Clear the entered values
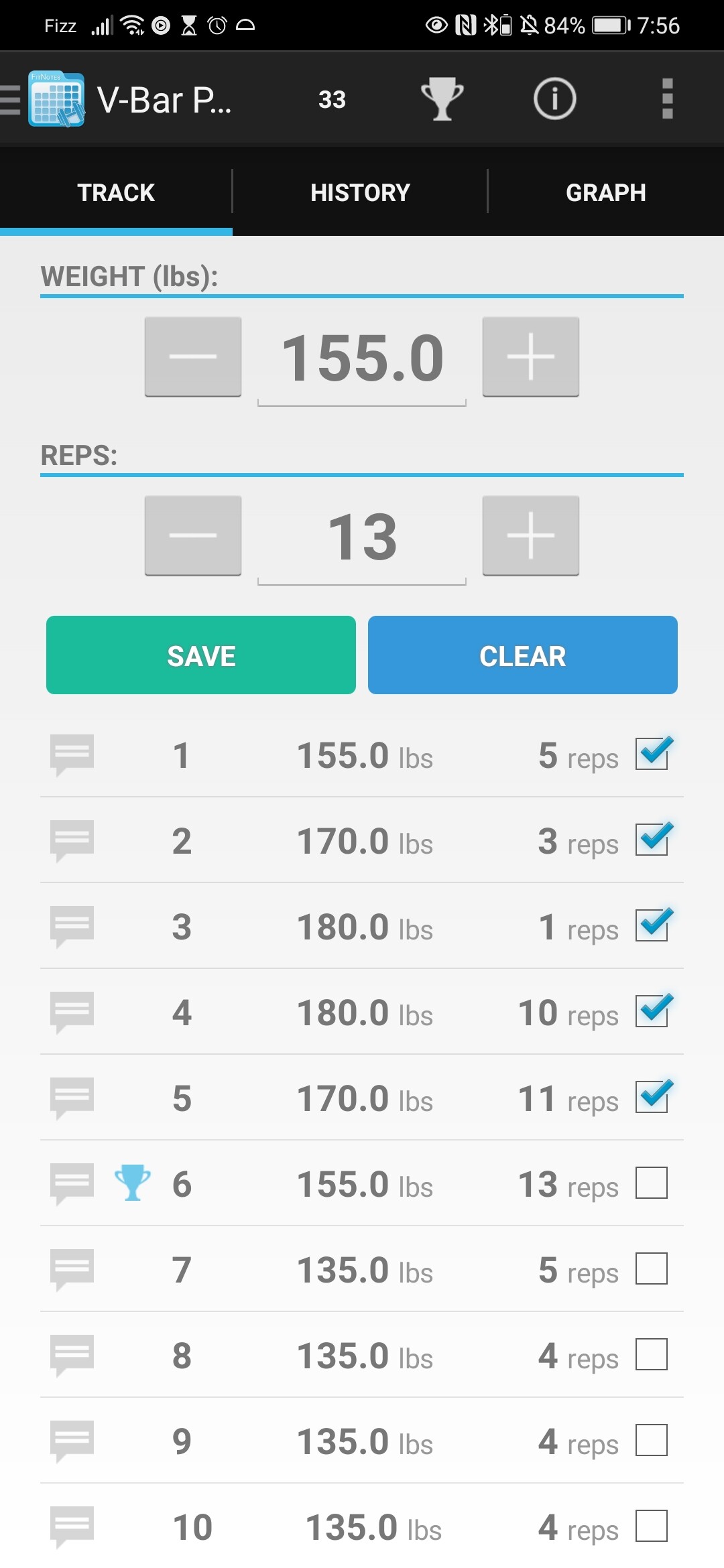The image size is (724, 1568). [x=523, y=655]
